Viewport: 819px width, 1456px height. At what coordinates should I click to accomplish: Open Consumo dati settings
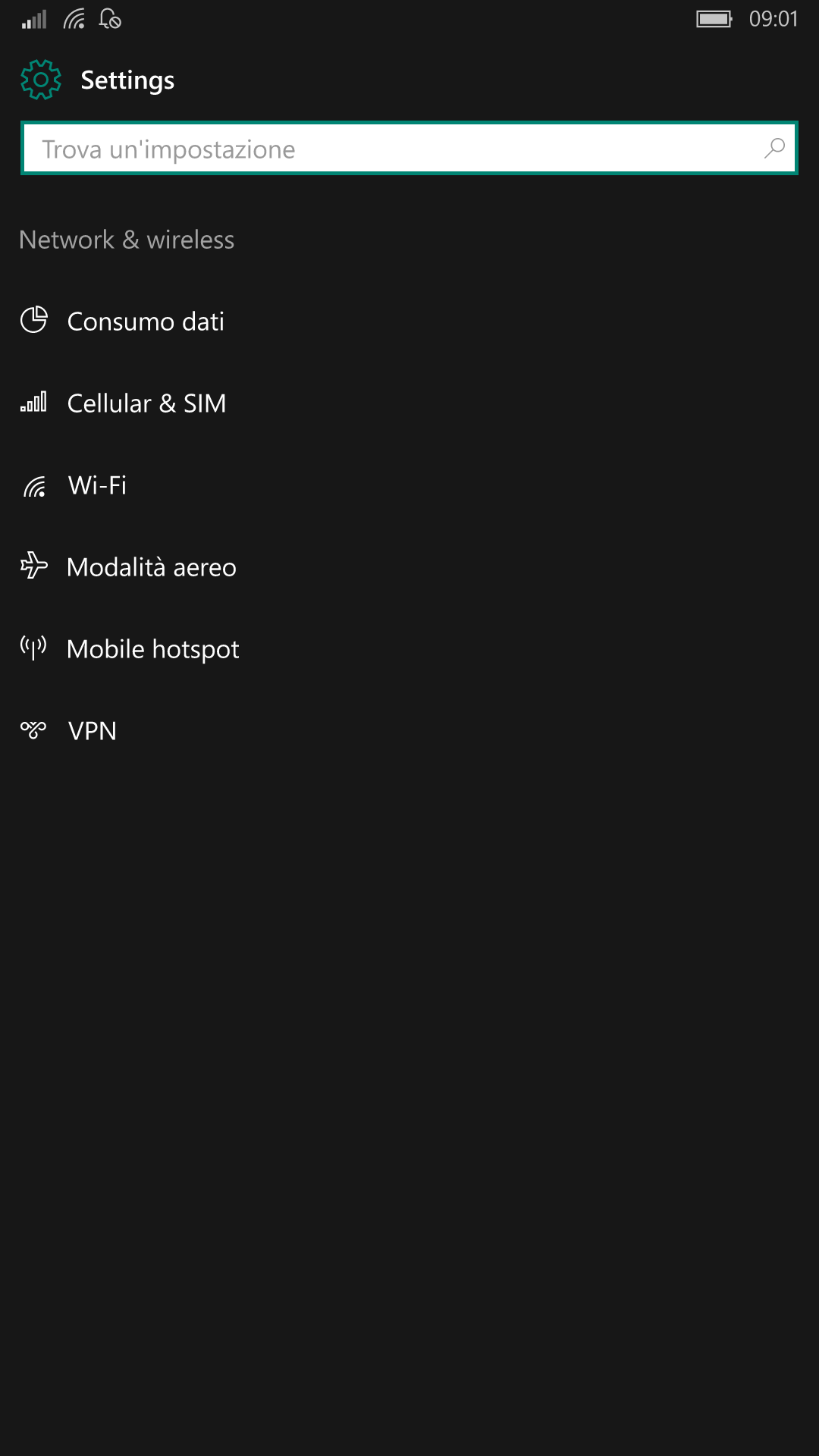[x=409, y=321]
